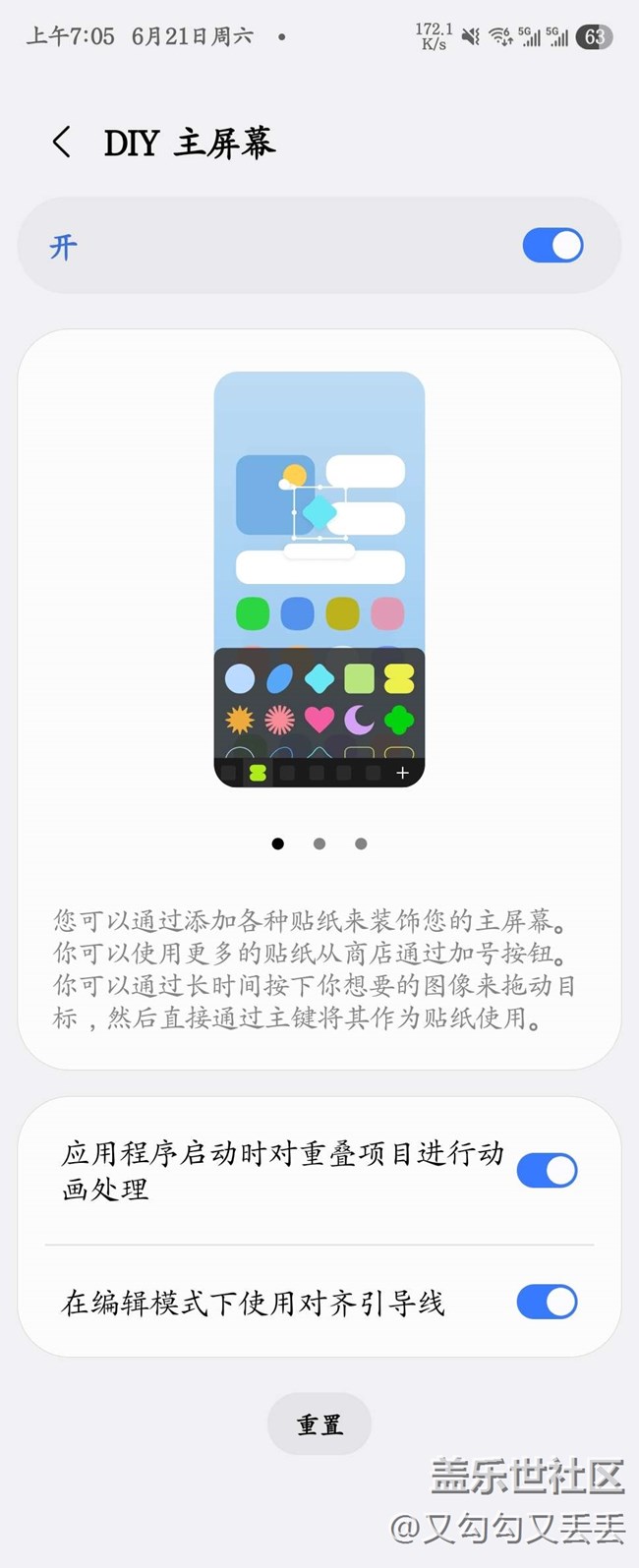The width and height of the screenshot is (639, 1568).
Task: Disable 应用程序启动时对重叠项目进行动画处理
Action: [547, 1171]
